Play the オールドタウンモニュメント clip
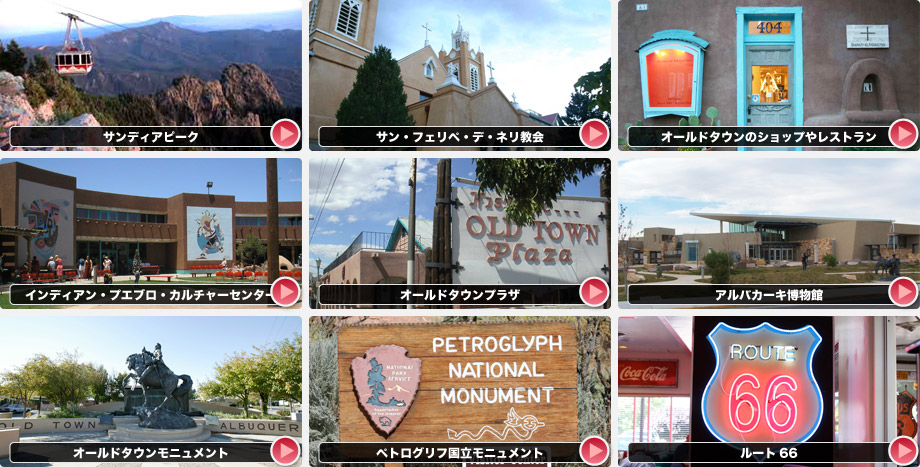Image resolution: width=920 pixels, height=467 pixels. (x=284, y=451)
